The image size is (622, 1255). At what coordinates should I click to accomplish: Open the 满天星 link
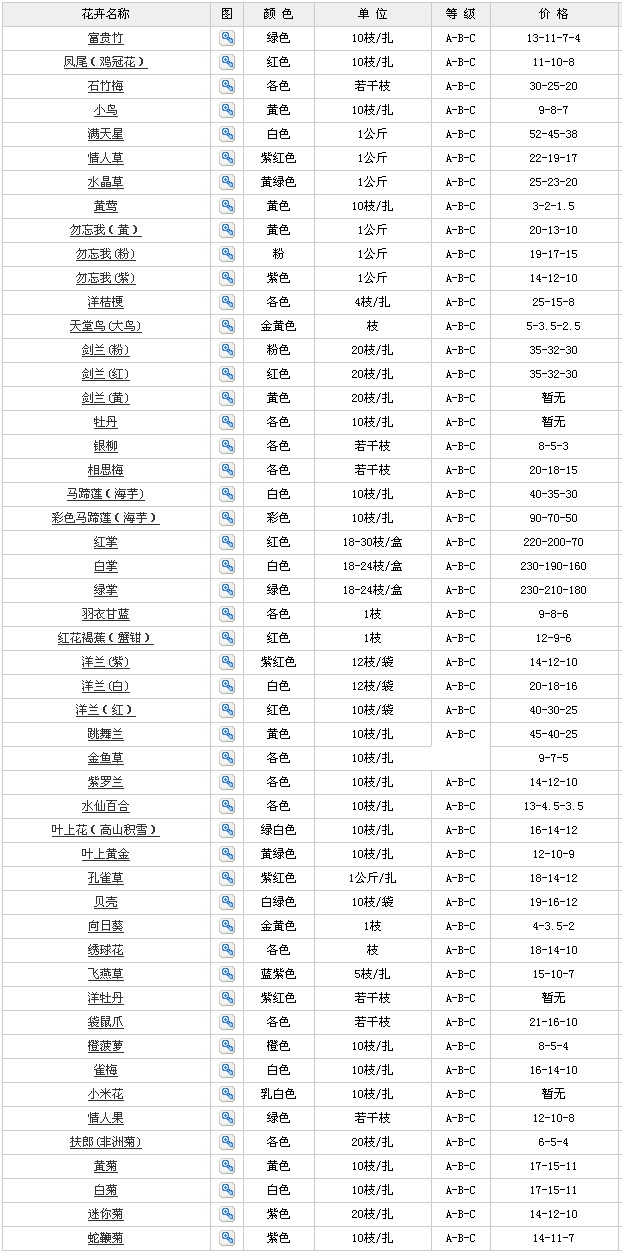point(105,134)
